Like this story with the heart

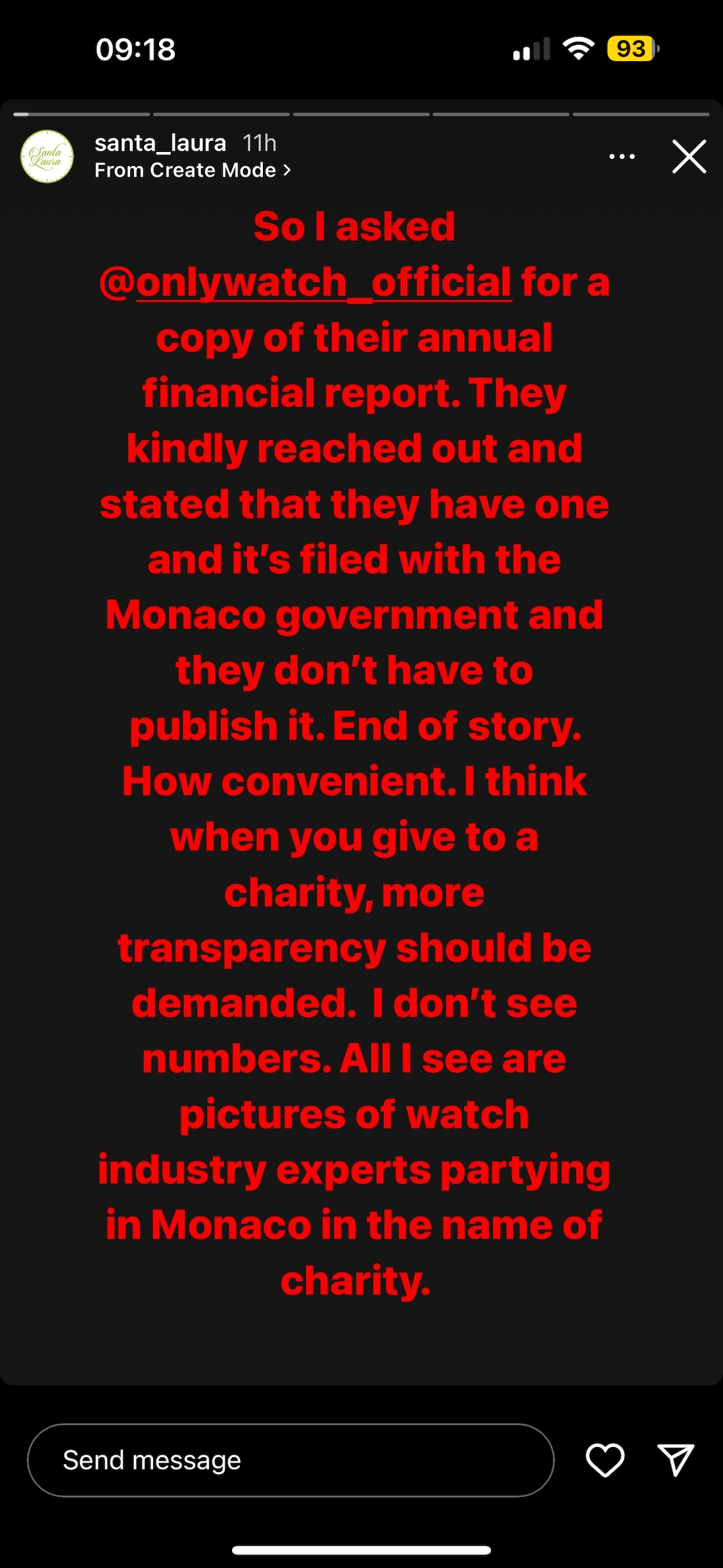coord(605,1460)
